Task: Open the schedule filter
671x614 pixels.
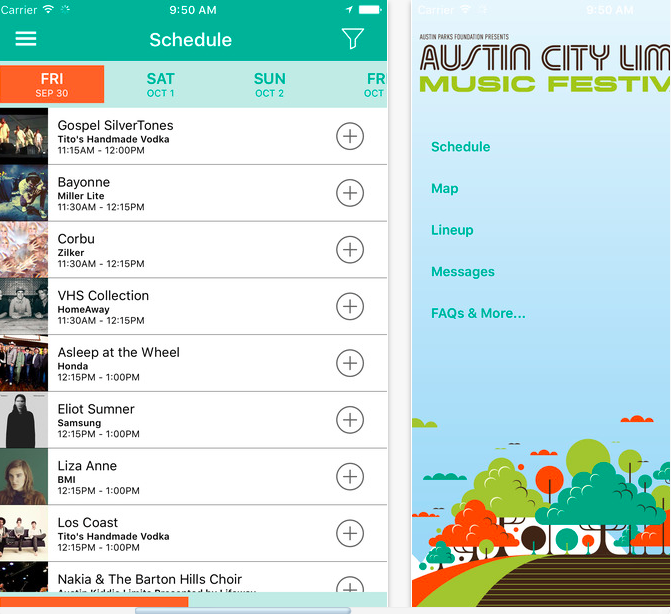Action: pyautogui.click(x=352, y=39)
